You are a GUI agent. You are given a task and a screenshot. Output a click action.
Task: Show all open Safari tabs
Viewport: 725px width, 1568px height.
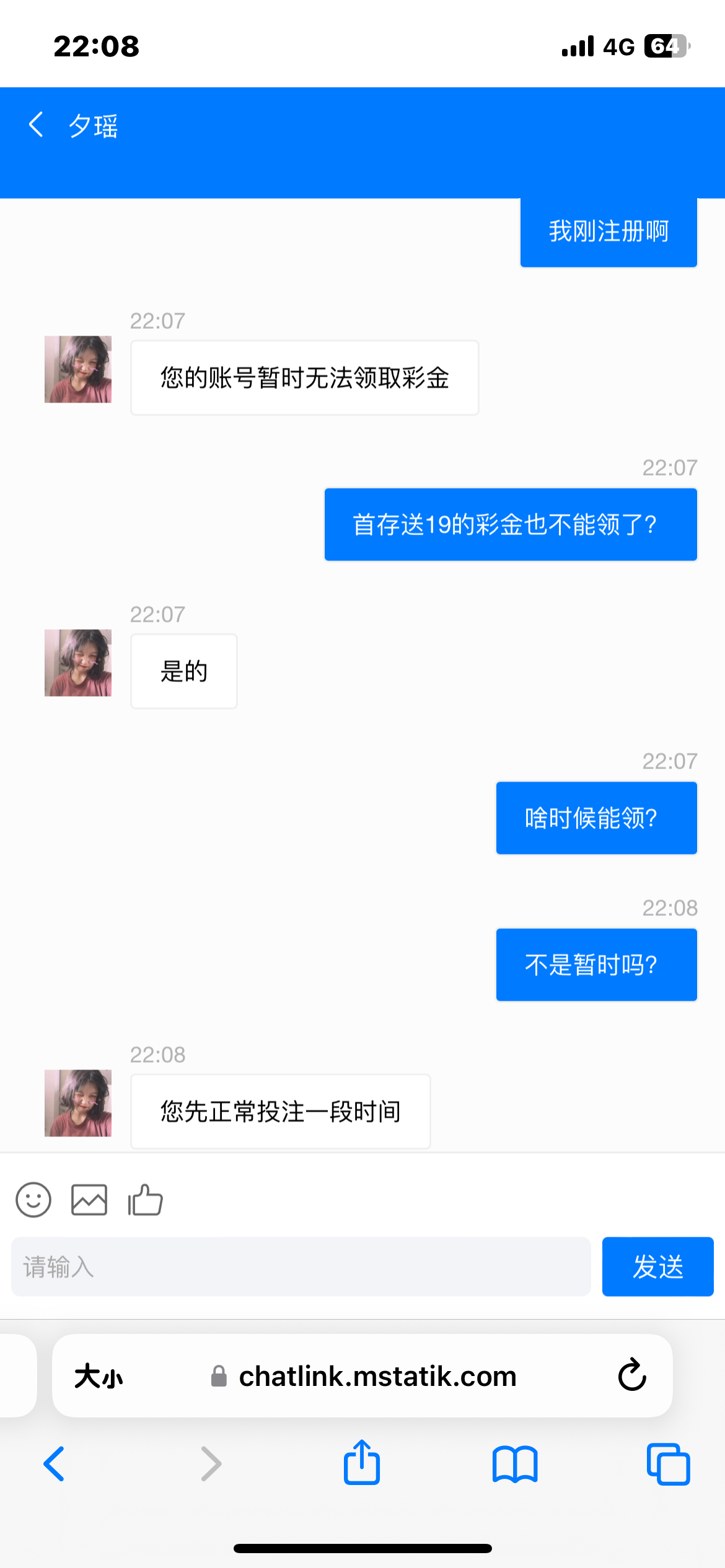[668, 1464]
